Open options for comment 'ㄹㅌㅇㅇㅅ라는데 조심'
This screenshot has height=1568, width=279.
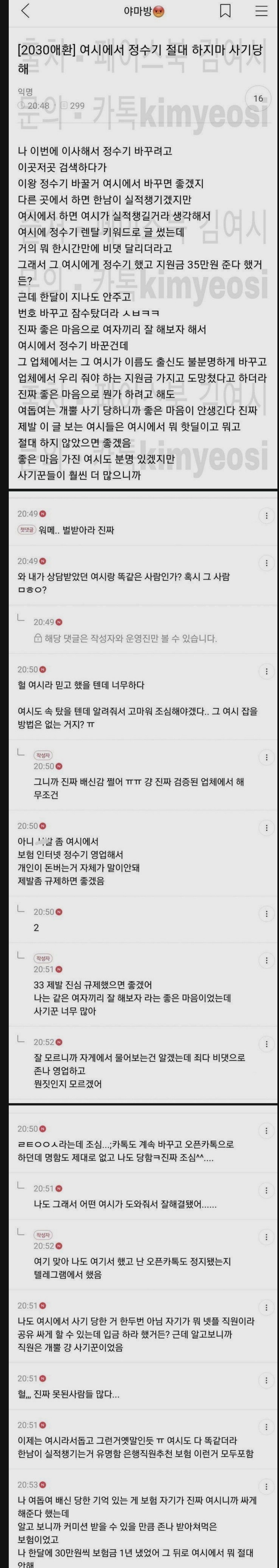(x=266, y=1130)
